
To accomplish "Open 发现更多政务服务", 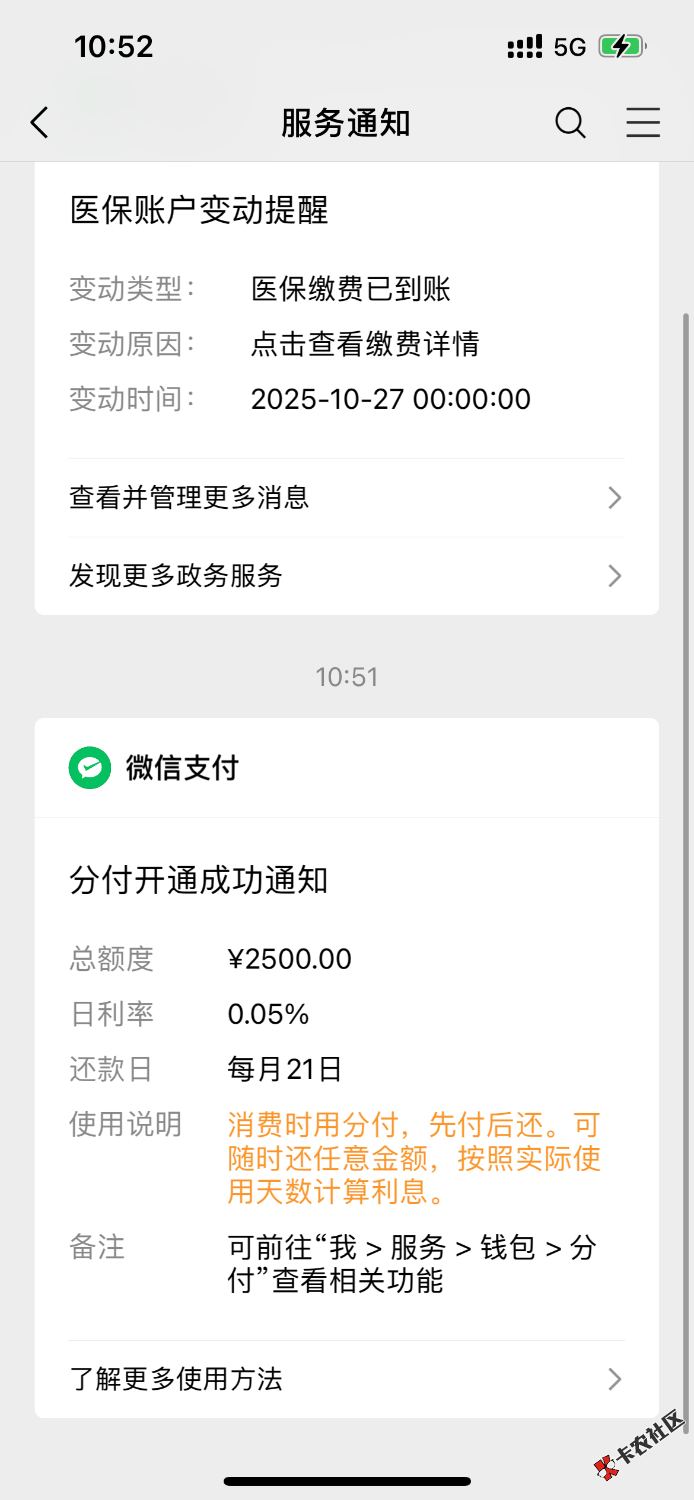I will [346, 576].
